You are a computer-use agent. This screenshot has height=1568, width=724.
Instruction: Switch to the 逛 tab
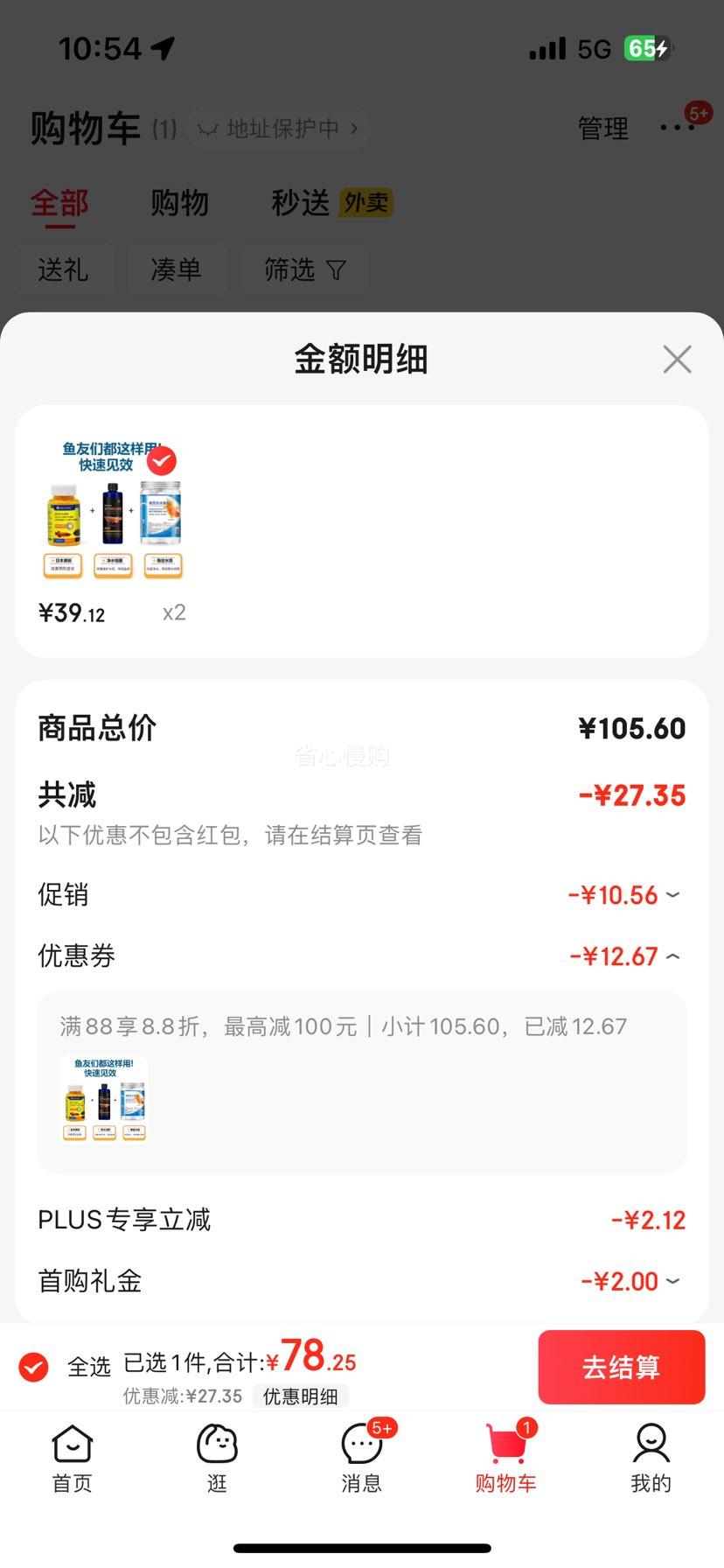(217, 1459)
